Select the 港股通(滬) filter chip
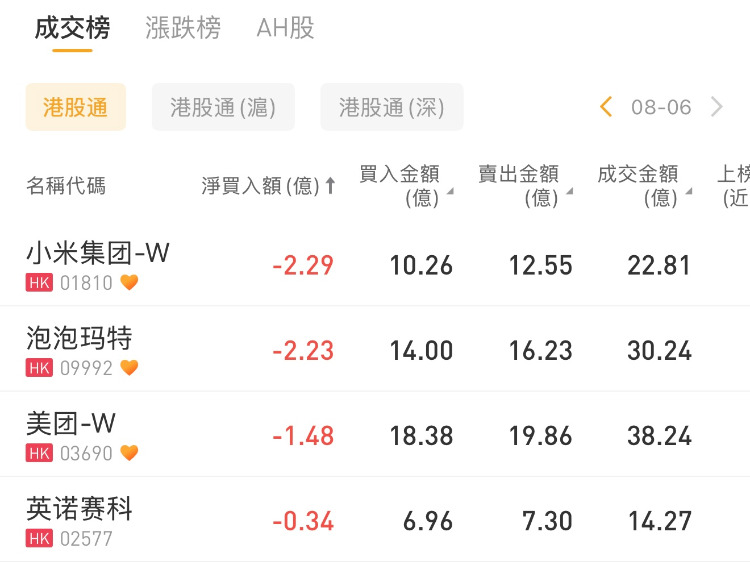This screenshot has width=750, height=565. pyautogui.click(x=223, y=107)
